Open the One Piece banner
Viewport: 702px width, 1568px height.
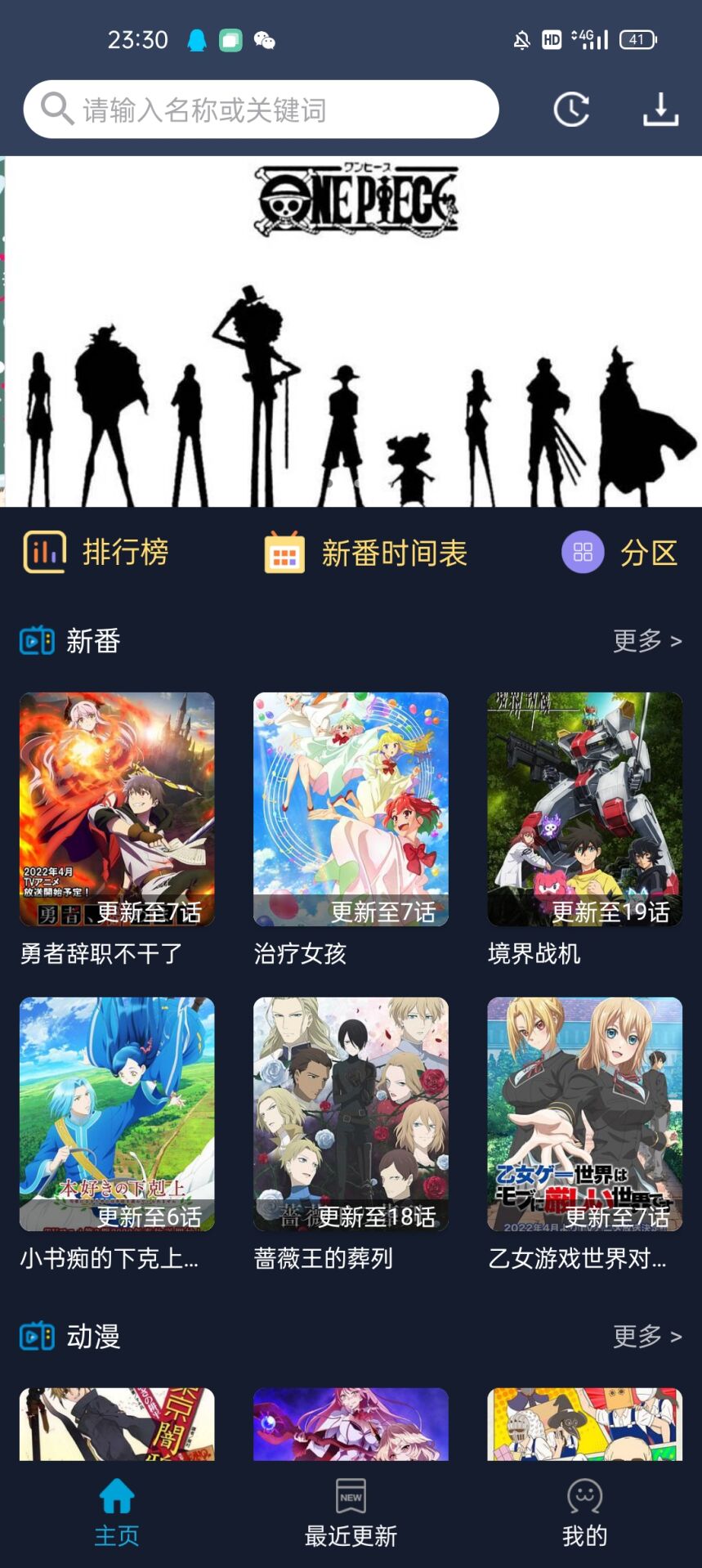[351, 331]
